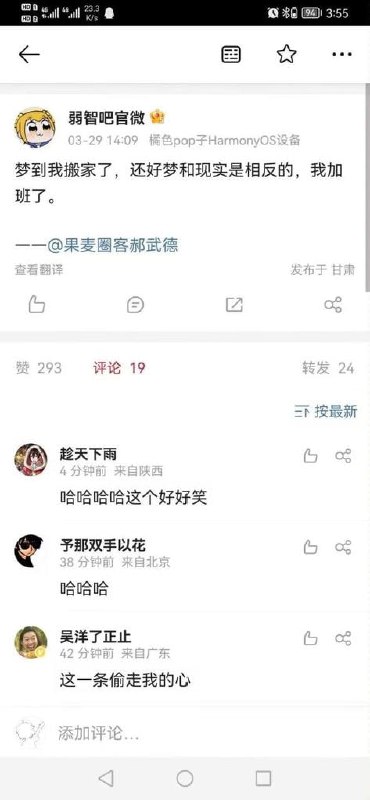370x800 pixels.
Task: Like 吴洋了正止's comment
Action: click(x=310, y=638)
